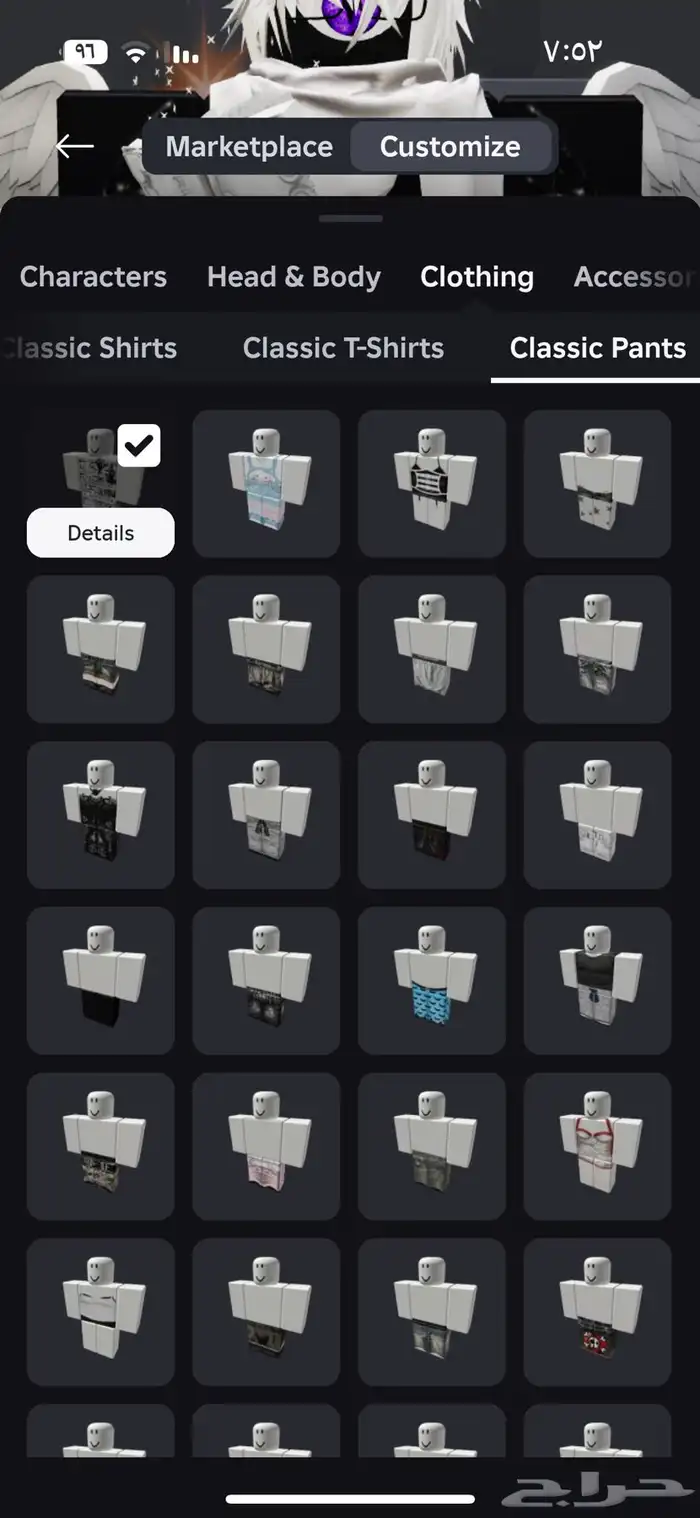Go back using the arrow icon
The height and width of the screenshot is (1518, 700).
[75, 147]
